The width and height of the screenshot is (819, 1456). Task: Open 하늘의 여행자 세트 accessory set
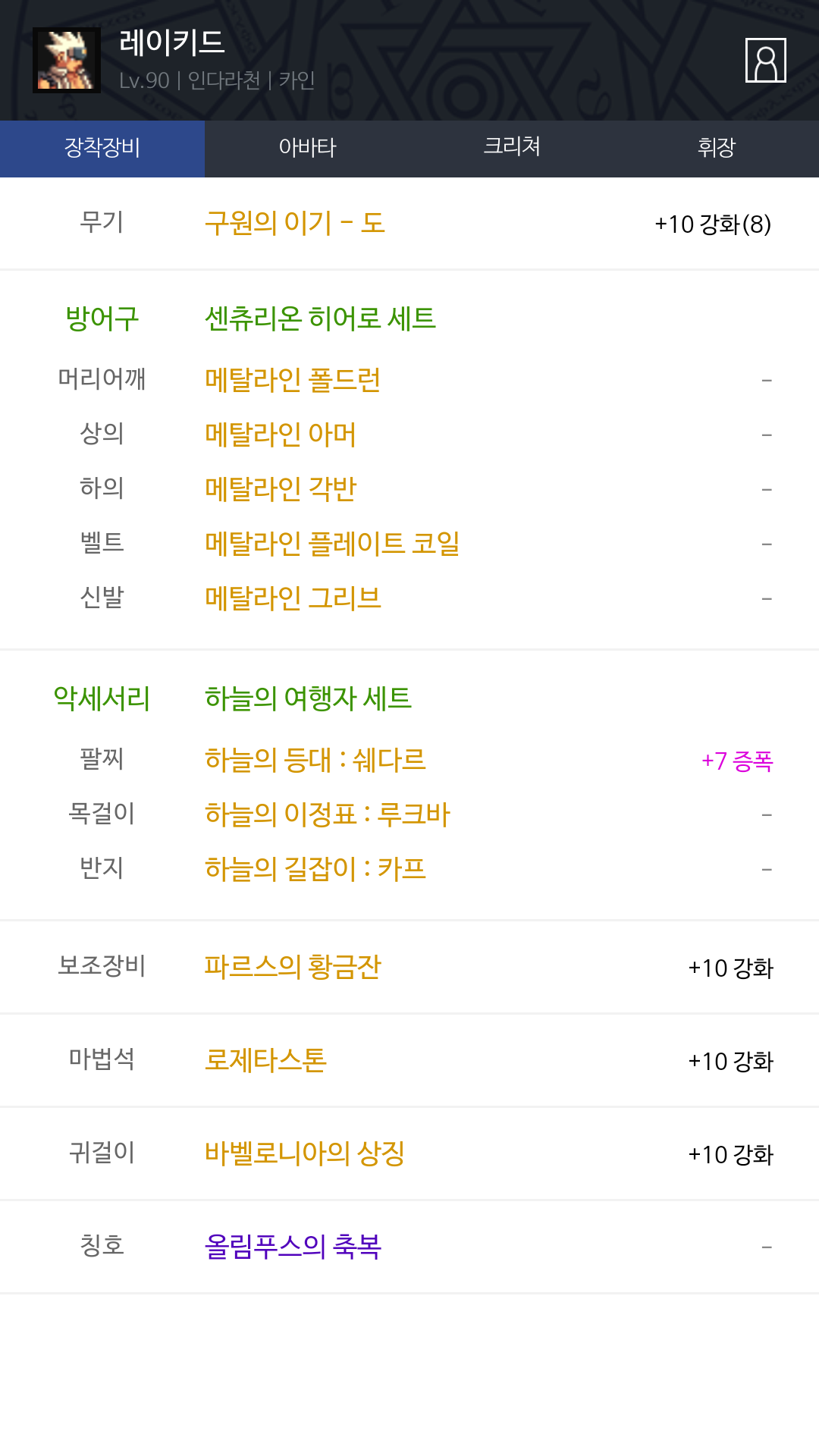(x=308, y=698)
